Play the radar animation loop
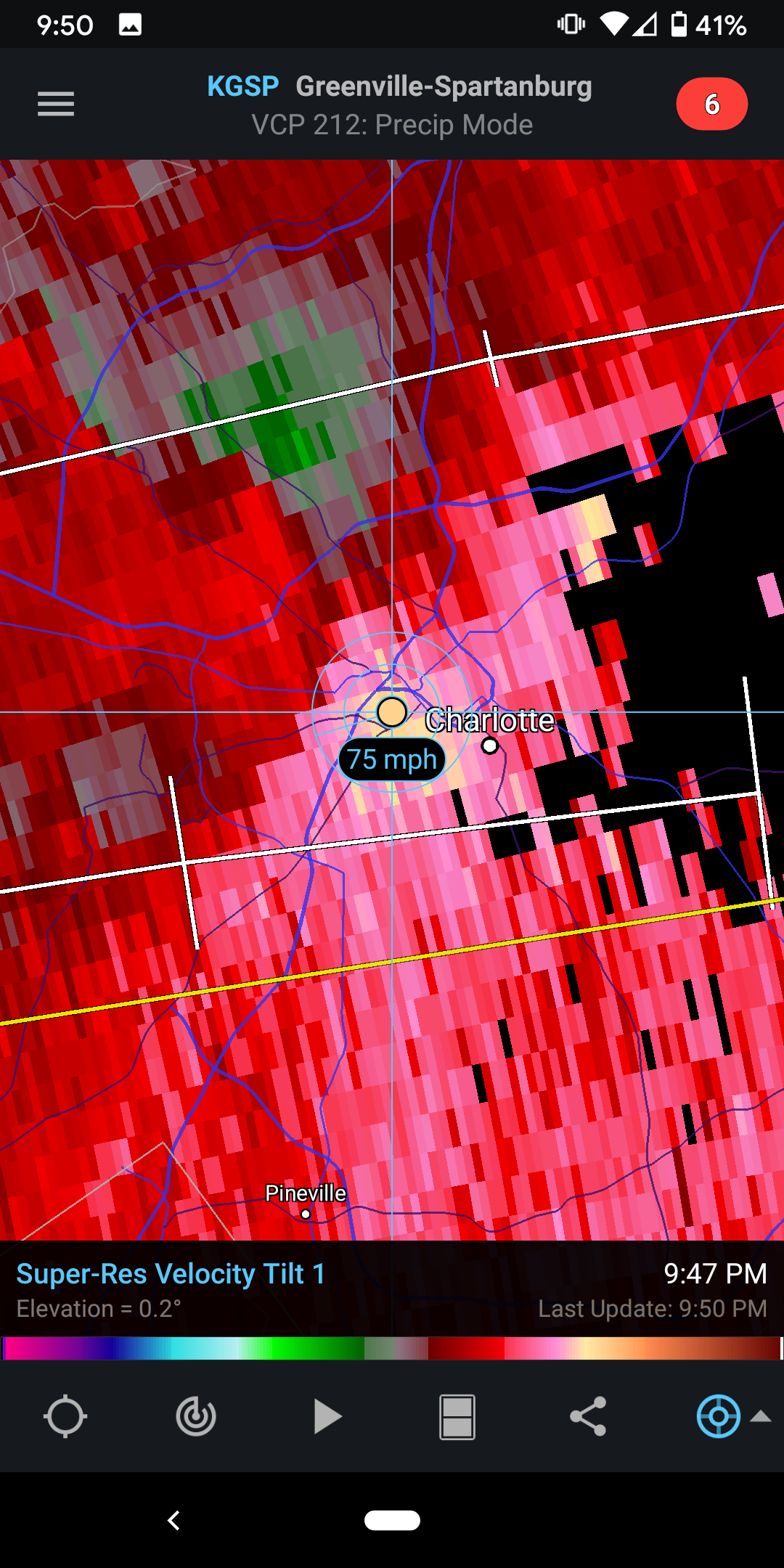Image resolution: width=784 pixels, height=1568 pixels. 327,1416
